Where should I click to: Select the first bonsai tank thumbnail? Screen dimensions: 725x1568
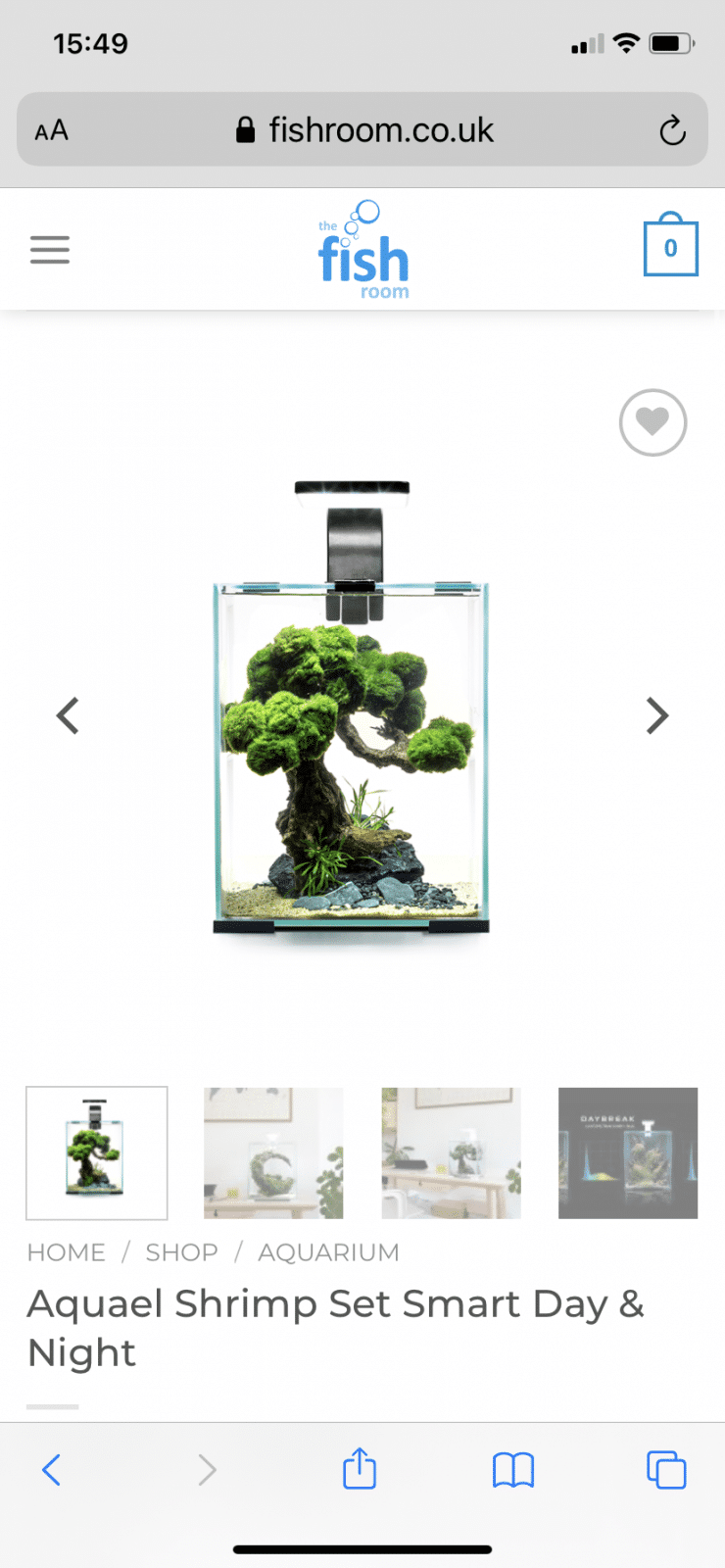(96, 1152)
